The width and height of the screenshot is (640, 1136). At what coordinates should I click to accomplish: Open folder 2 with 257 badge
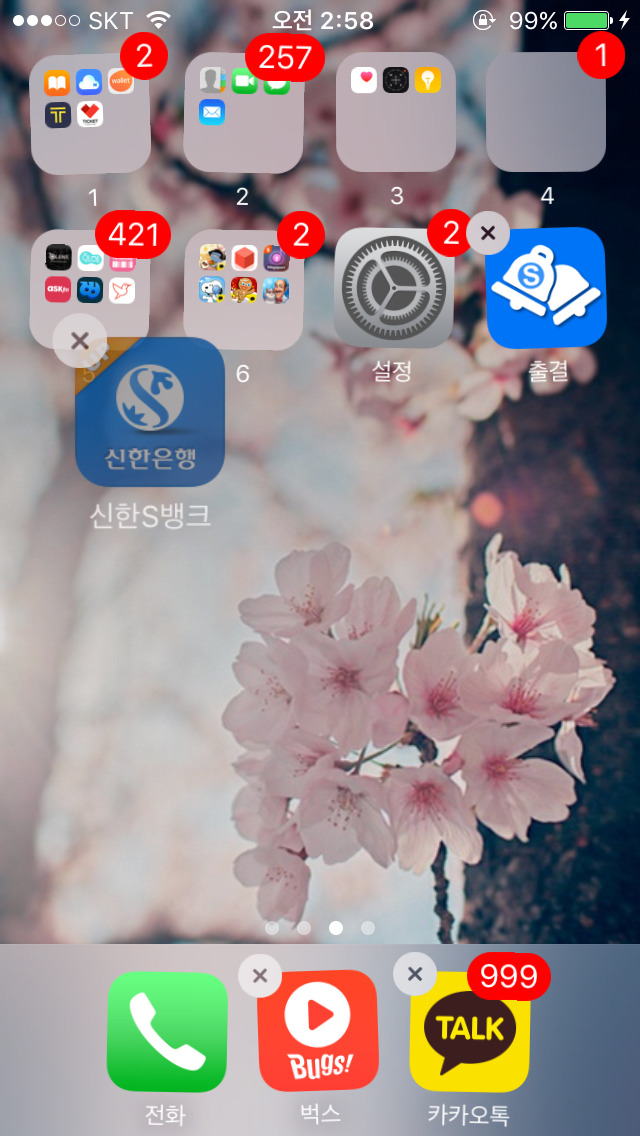[x=243, y=113]
